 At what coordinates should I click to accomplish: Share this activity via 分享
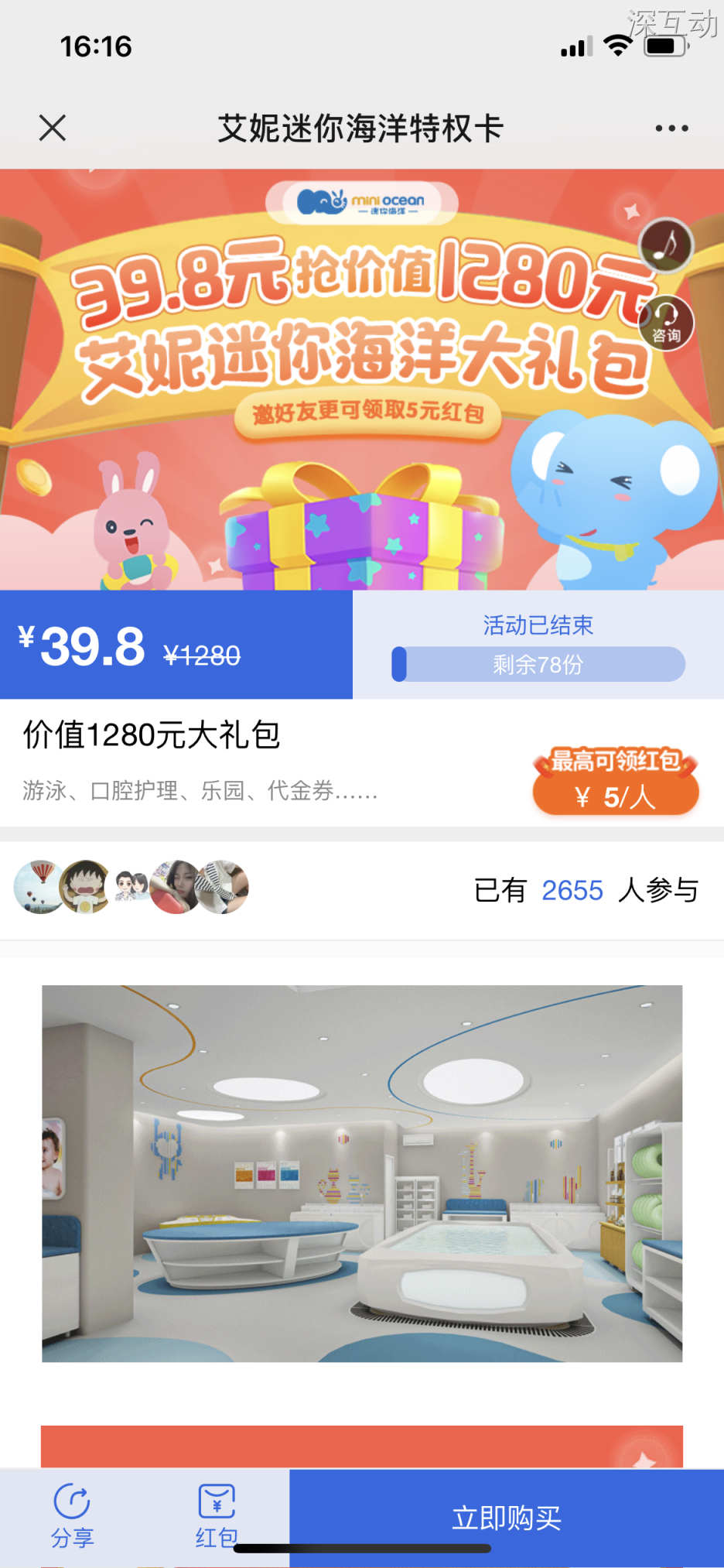point(72,1515)
